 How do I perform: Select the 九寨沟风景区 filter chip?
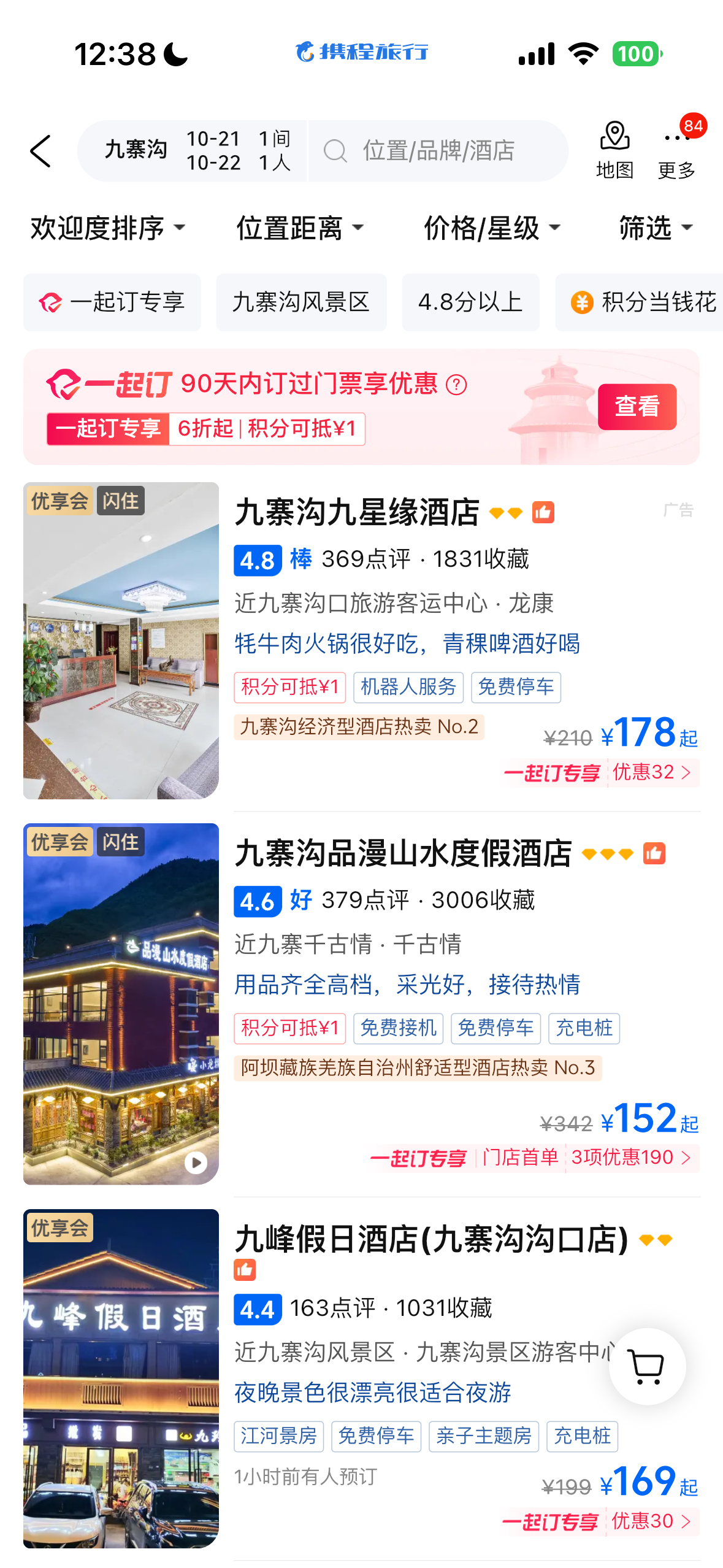[x=301, y=302]
